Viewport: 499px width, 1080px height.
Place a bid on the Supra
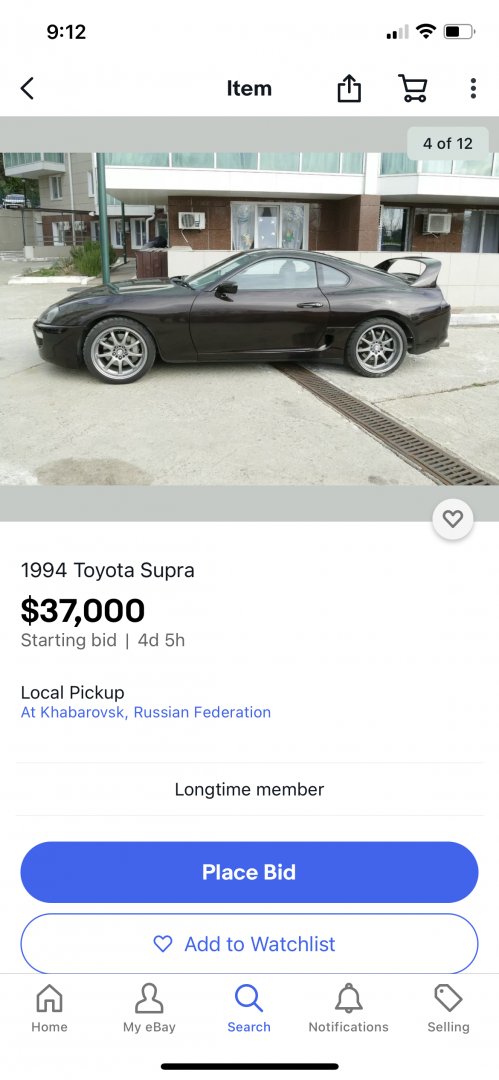(250, 872)
